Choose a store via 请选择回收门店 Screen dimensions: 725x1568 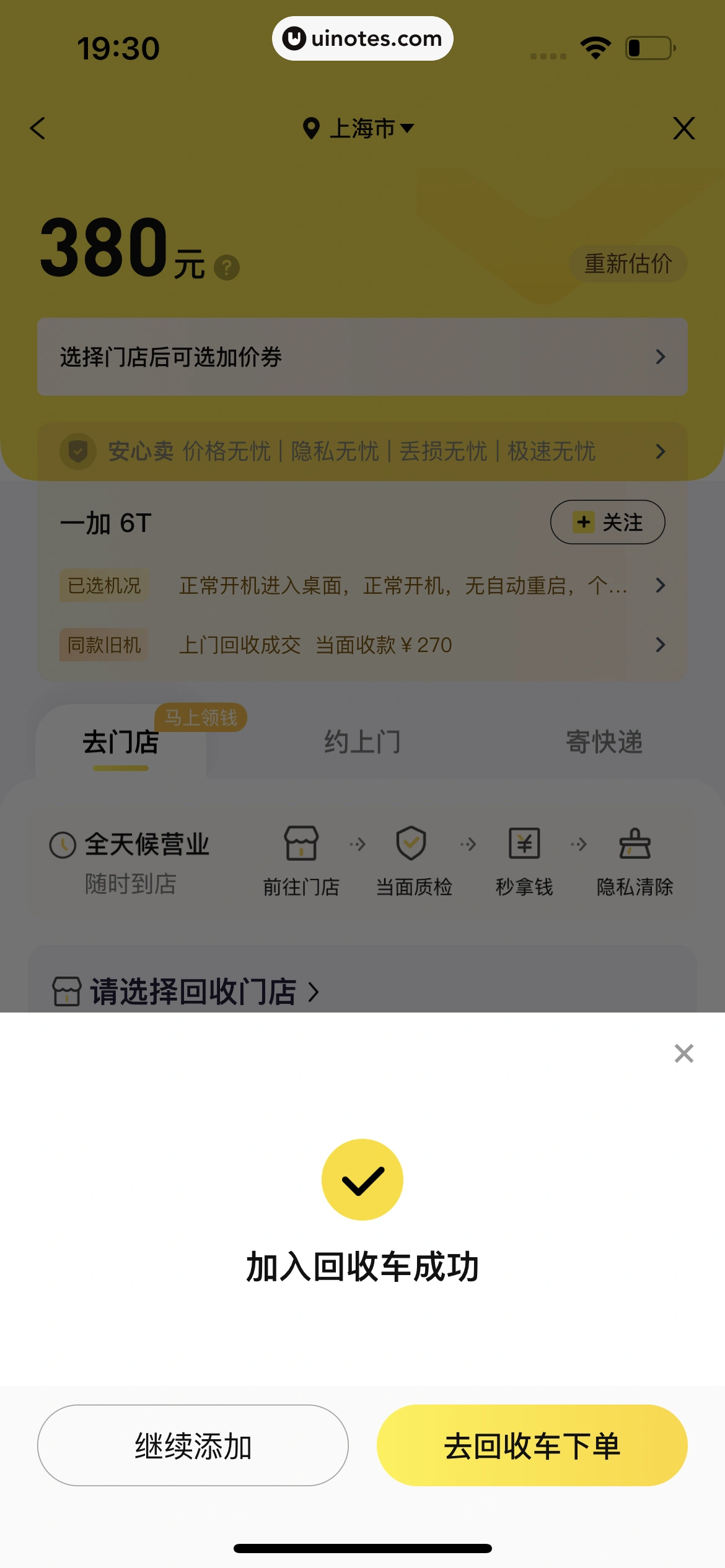tap(192, 991)
